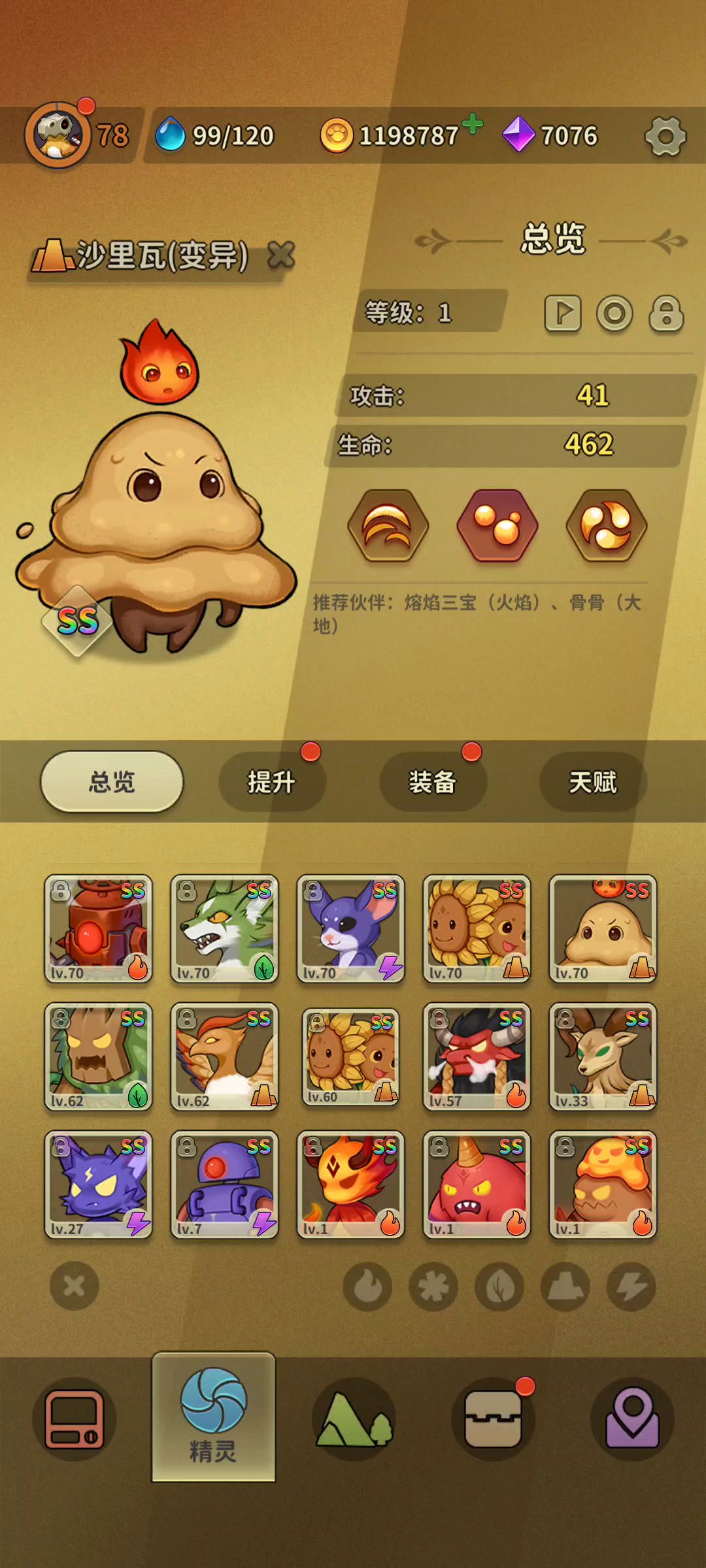Add more gold coins via plus icon

click(473, 123)
